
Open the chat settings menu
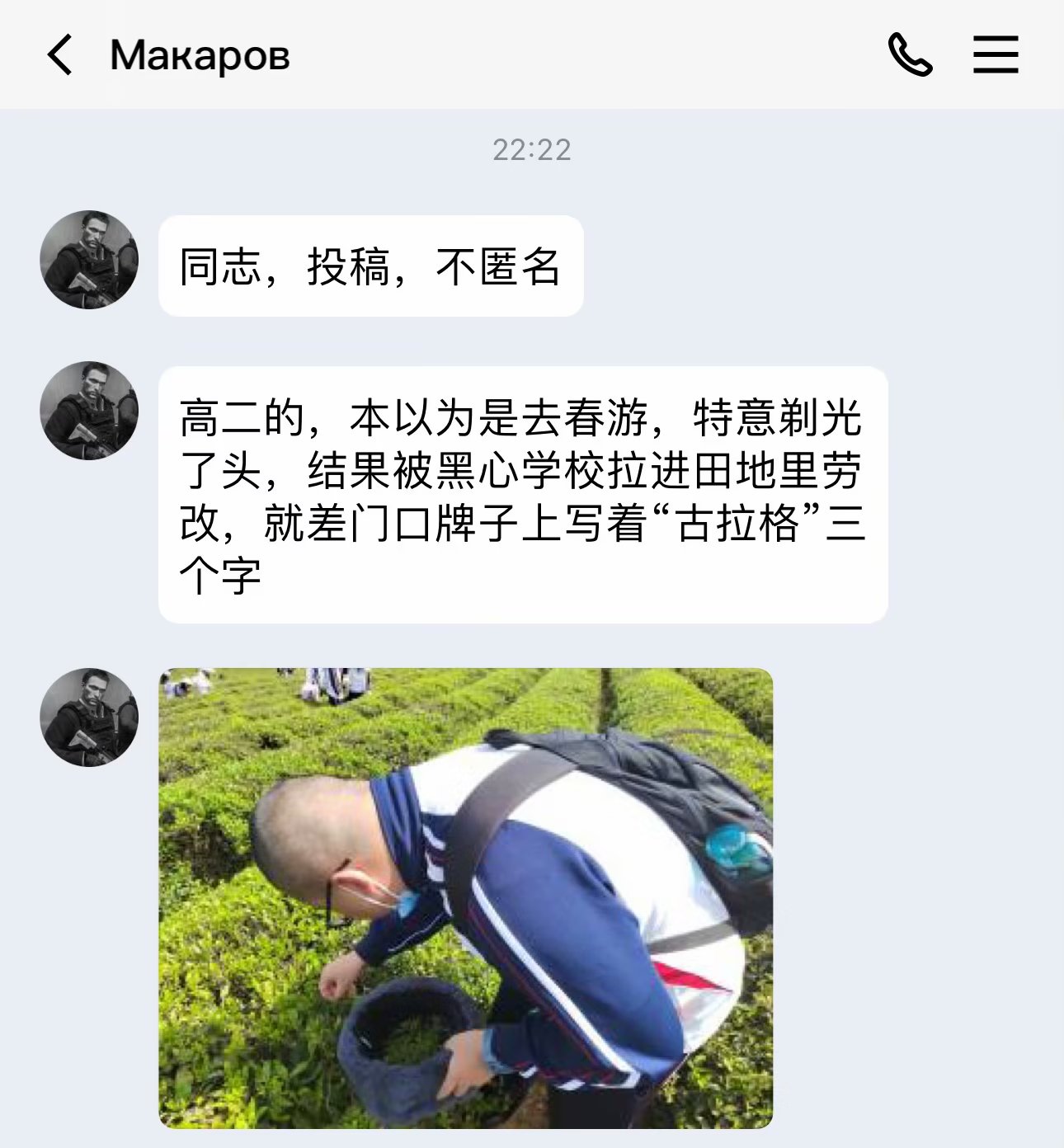point(995,55)
